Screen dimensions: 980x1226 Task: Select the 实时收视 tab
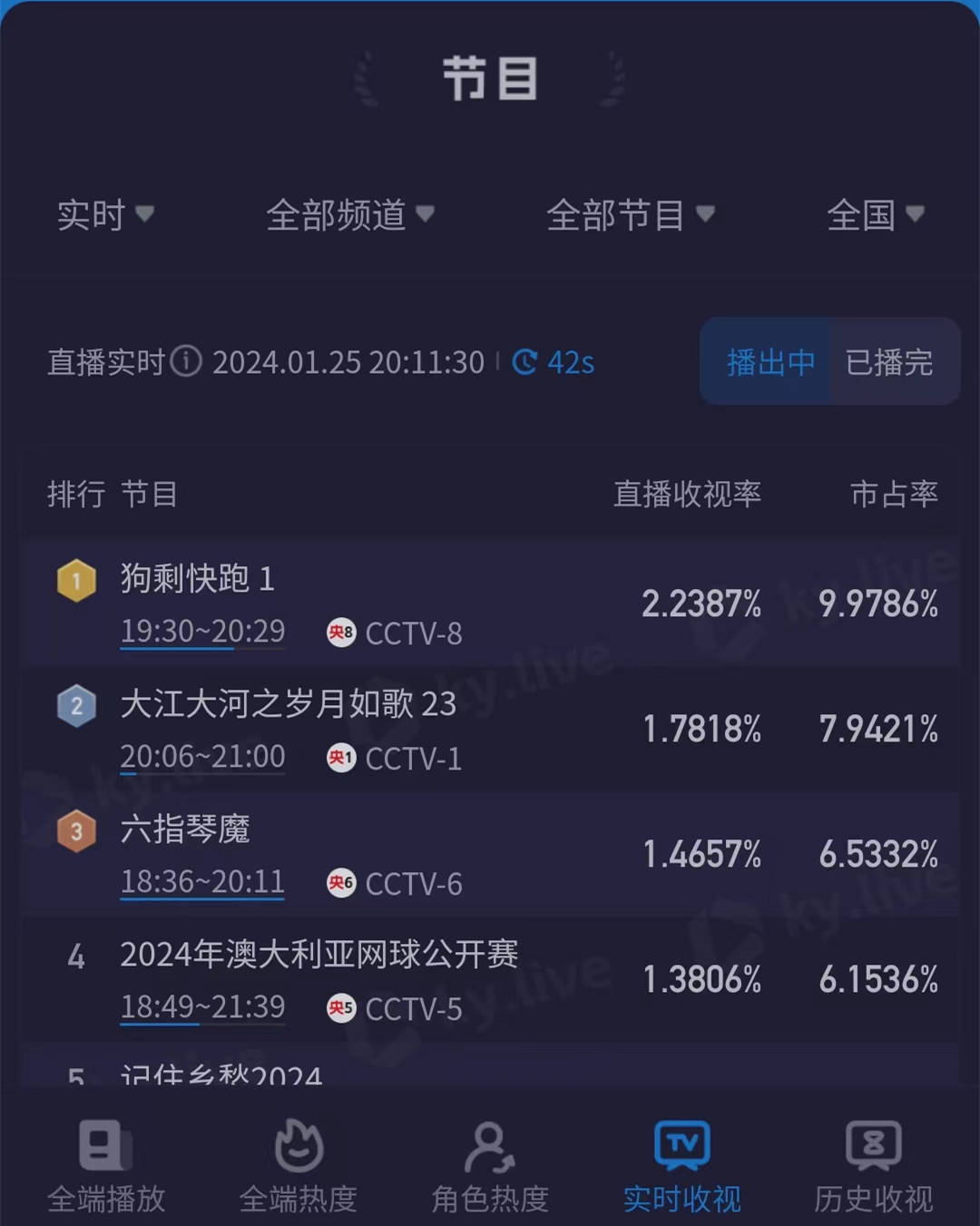pos(682,1167)
